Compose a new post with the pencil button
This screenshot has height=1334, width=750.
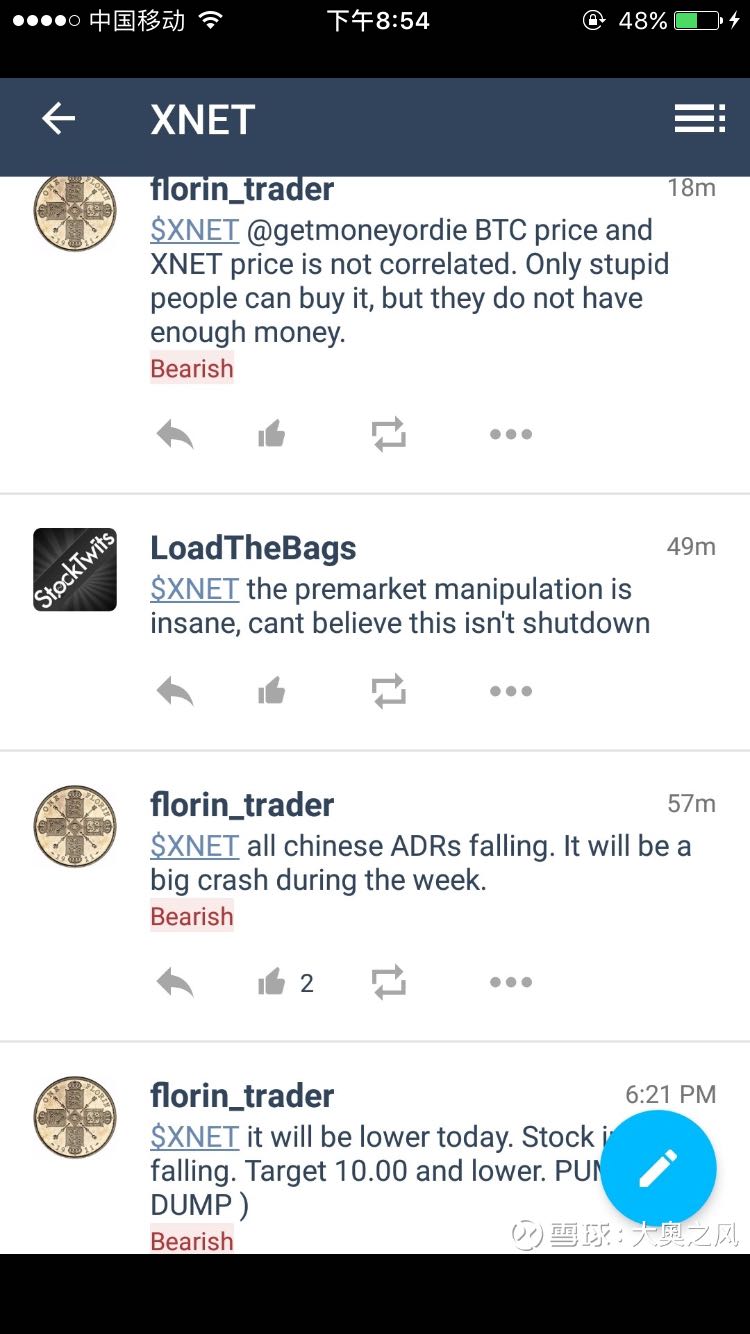tap(658, 1168)
